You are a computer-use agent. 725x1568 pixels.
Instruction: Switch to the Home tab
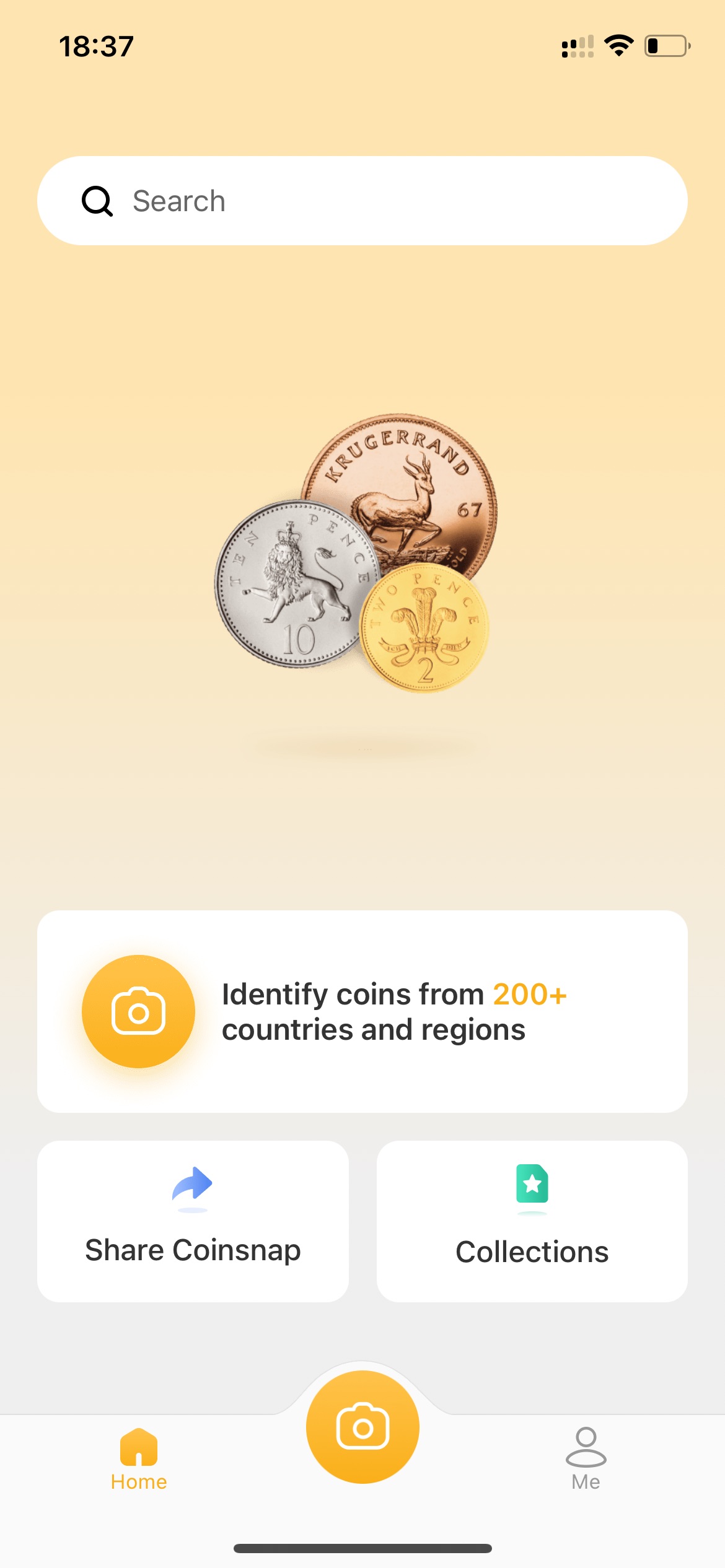tap(139, 1459)
